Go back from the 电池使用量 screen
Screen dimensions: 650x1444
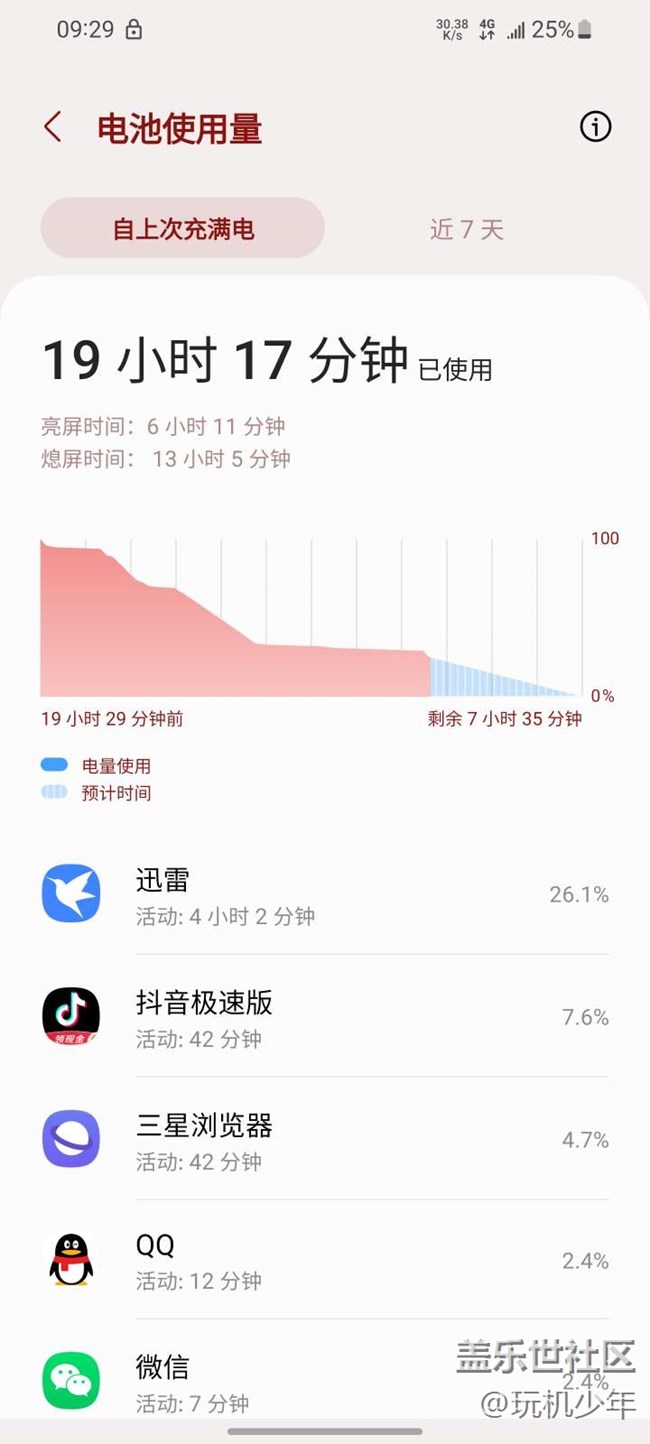tap(53, 128)
